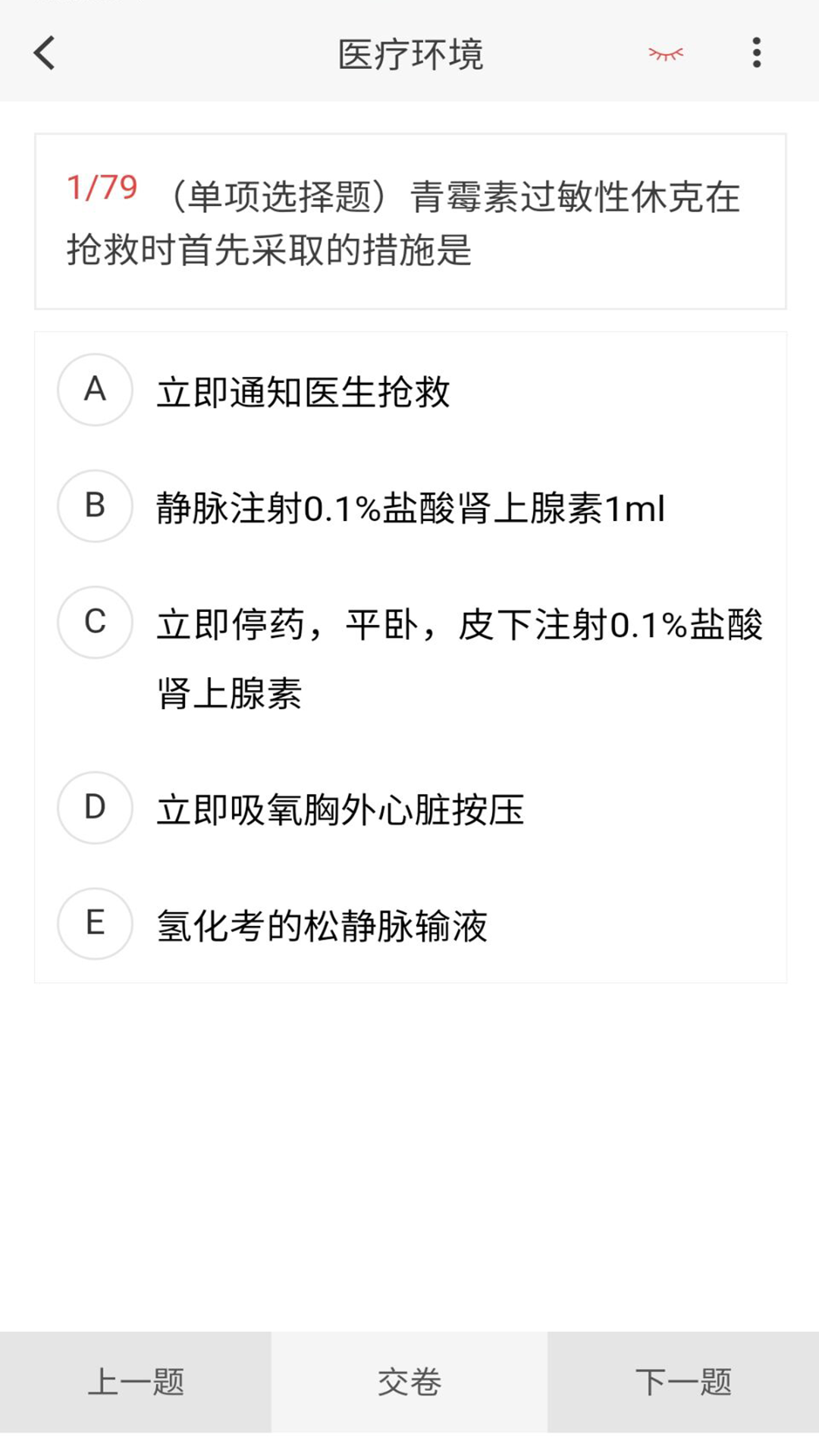
Task: Open the three-dot overflow menu
Action: pos(756,54)
